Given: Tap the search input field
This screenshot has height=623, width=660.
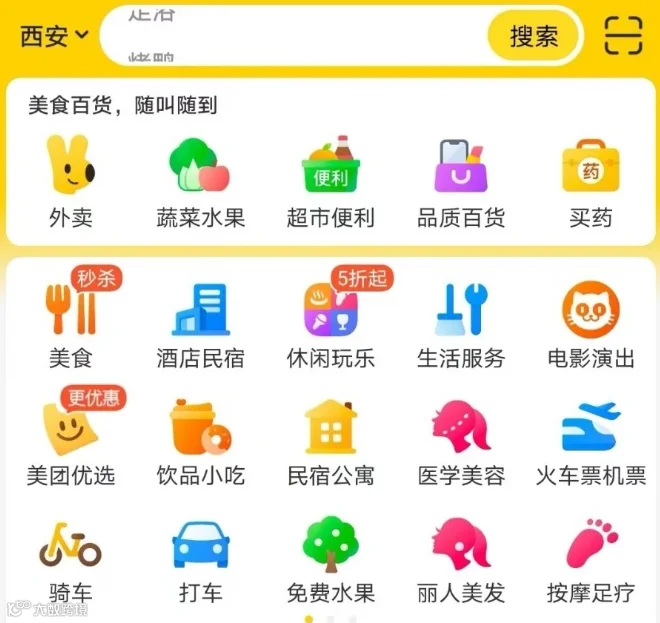Looking at the screenshot, I should 293,36.
